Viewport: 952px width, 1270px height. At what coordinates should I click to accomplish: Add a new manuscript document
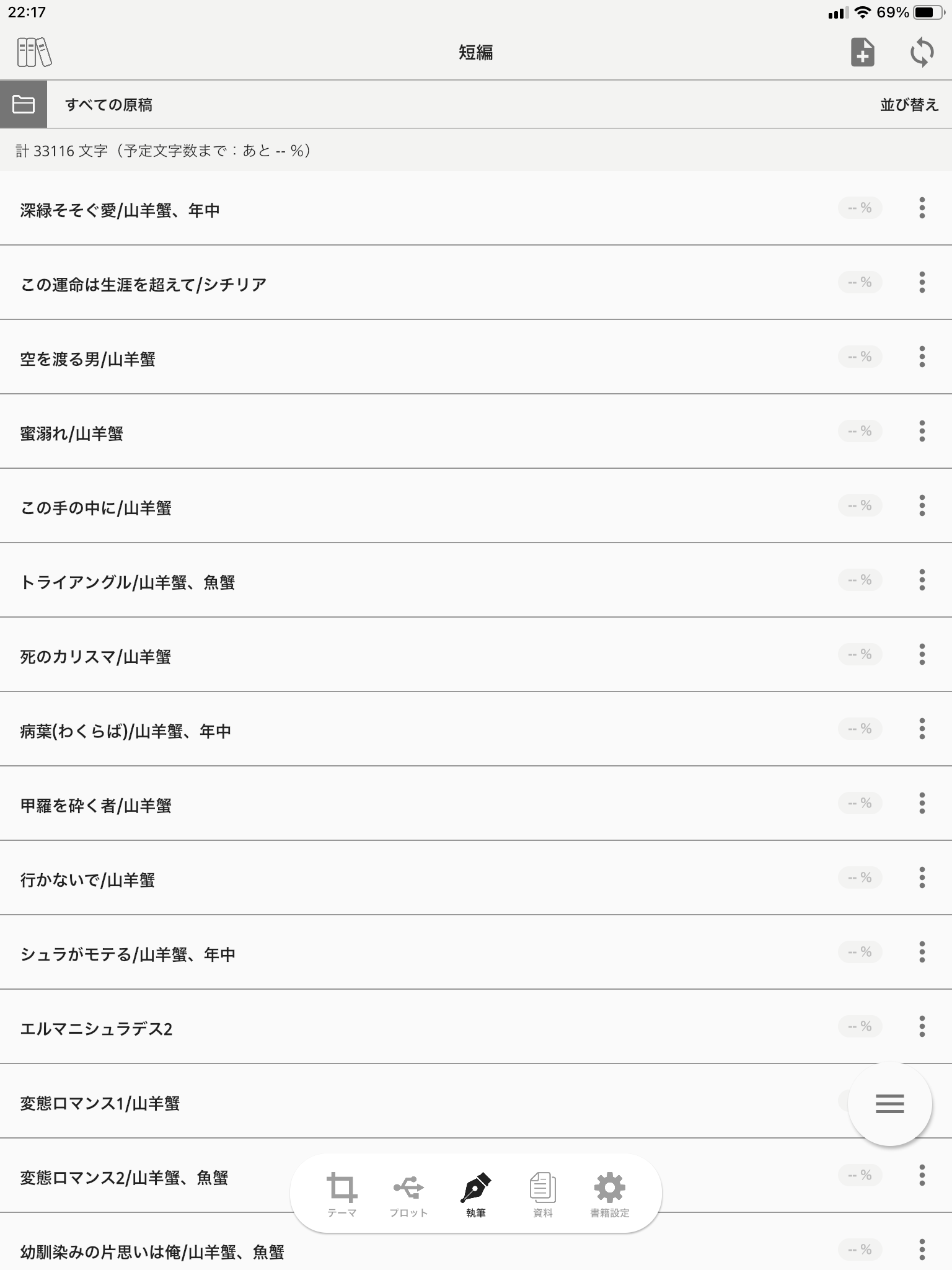pos(862,52)
